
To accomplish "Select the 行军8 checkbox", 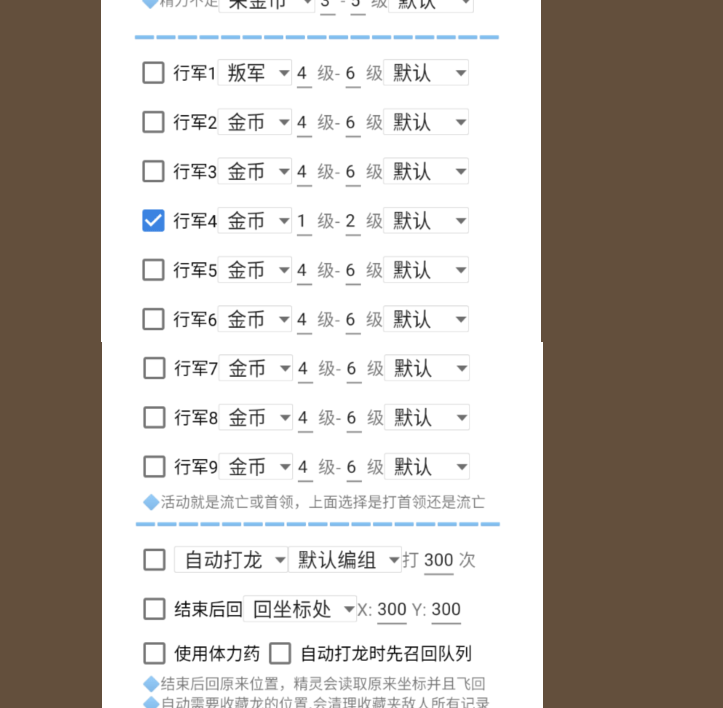I will tap(154, 417).
